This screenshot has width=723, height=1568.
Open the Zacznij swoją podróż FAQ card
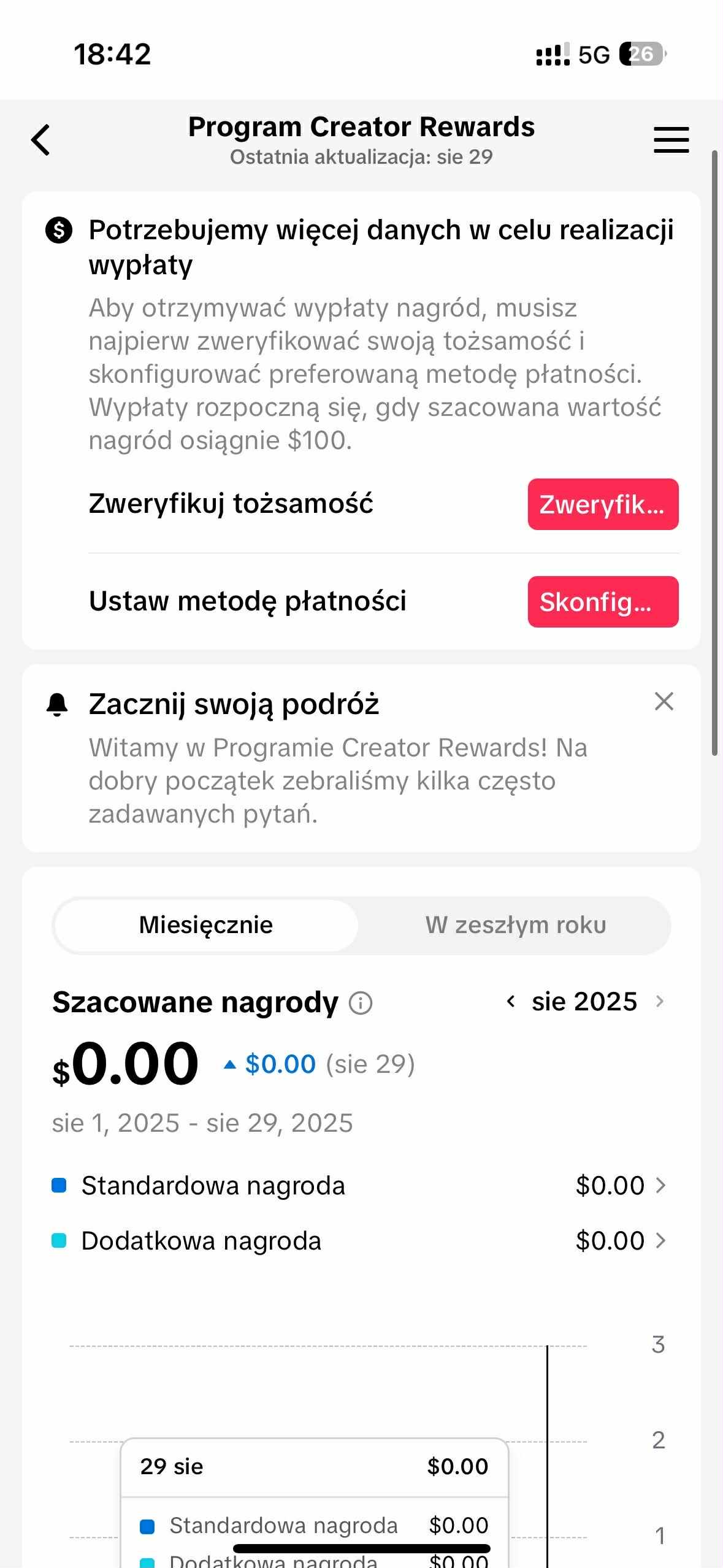point(337,780)
